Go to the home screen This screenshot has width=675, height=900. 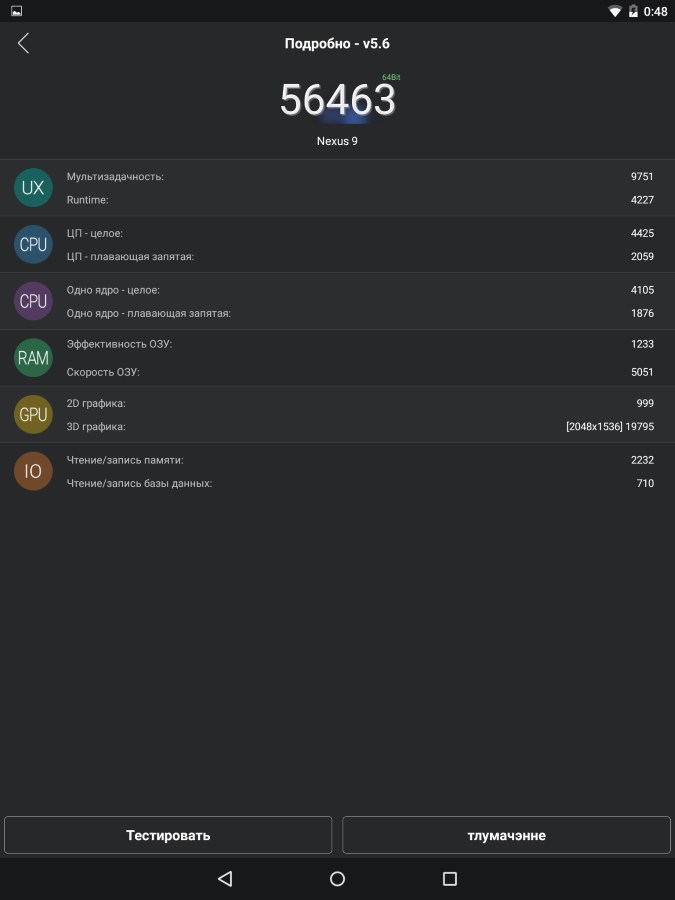[337, 879]
